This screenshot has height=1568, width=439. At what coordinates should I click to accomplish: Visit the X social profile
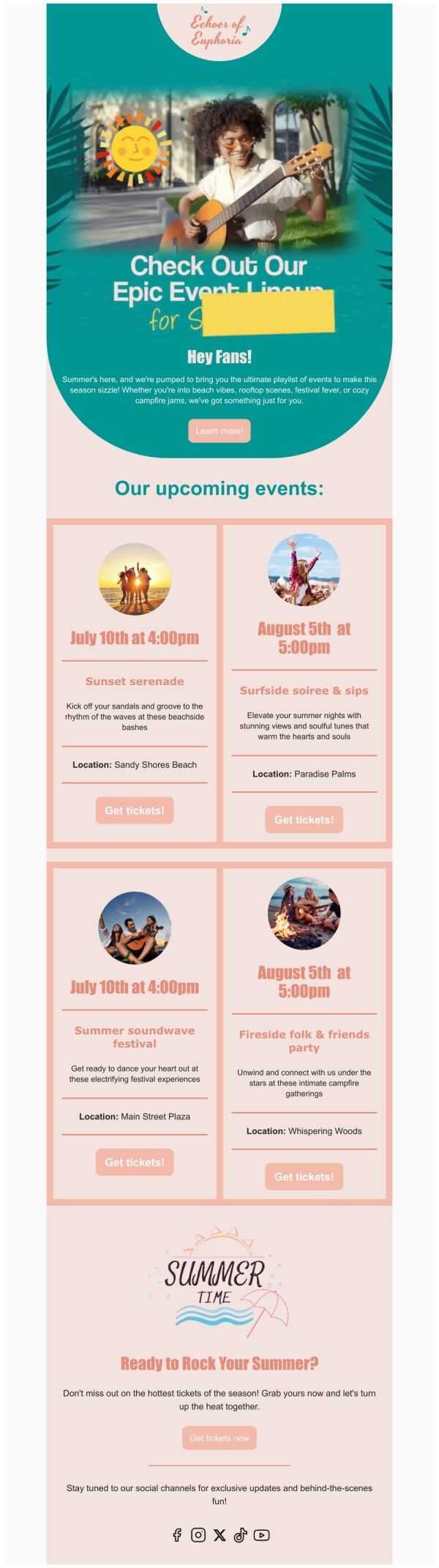(219, 1535)
